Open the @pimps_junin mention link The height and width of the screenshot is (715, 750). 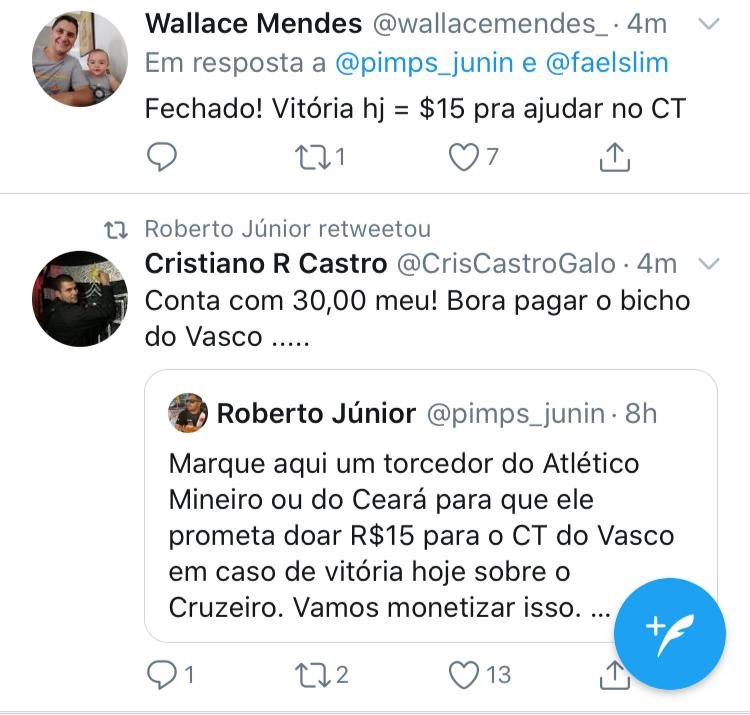pos(426,63)
